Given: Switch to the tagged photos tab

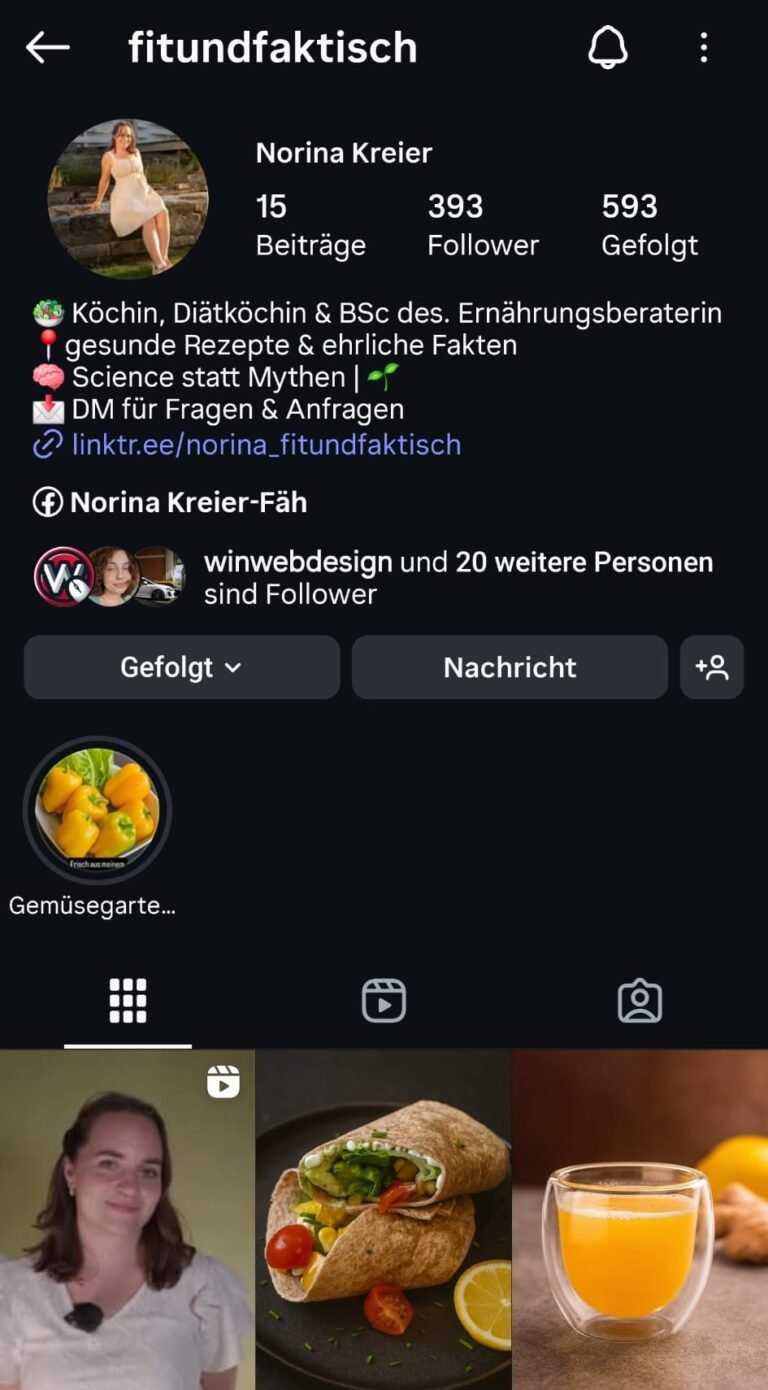Looking at the screenshot, I should coord(640,1001).
